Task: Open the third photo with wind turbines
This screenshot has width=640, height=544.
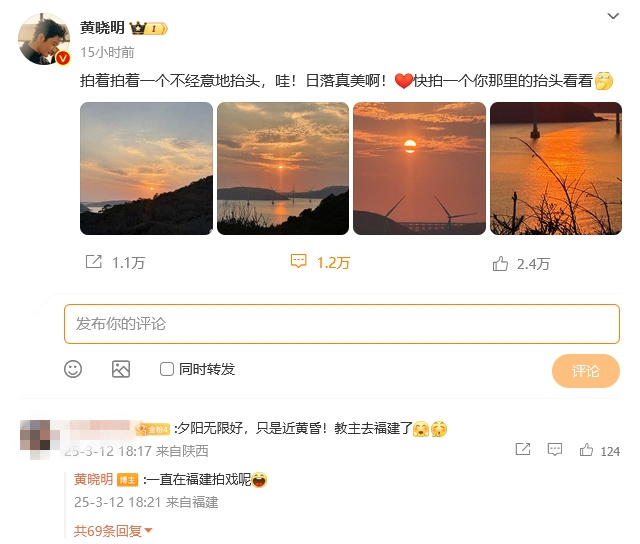Action: pyautogui.click(x=420, y=168)
